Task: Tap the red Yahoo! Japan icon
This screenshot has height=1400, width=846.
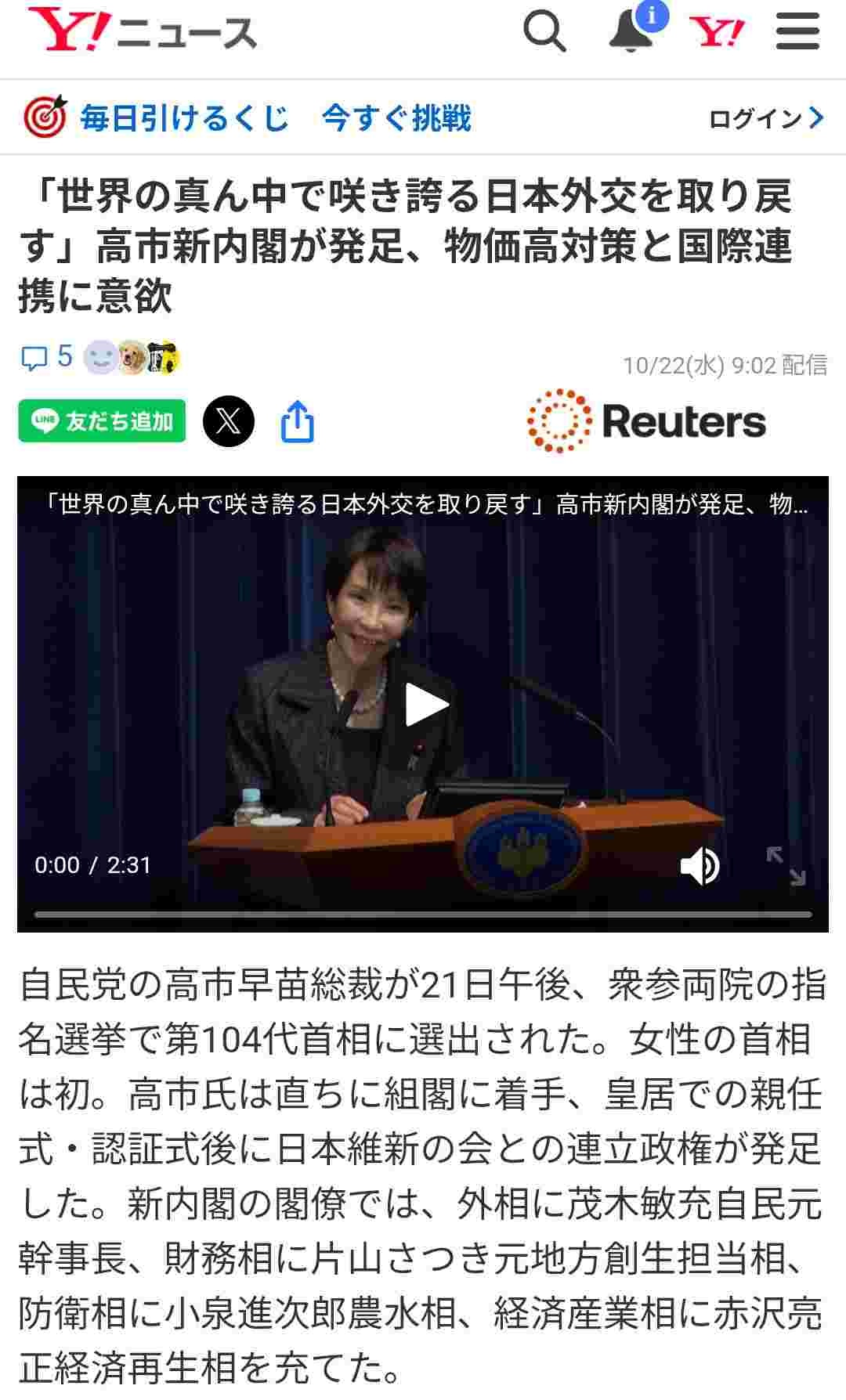Action: (717, 32)
